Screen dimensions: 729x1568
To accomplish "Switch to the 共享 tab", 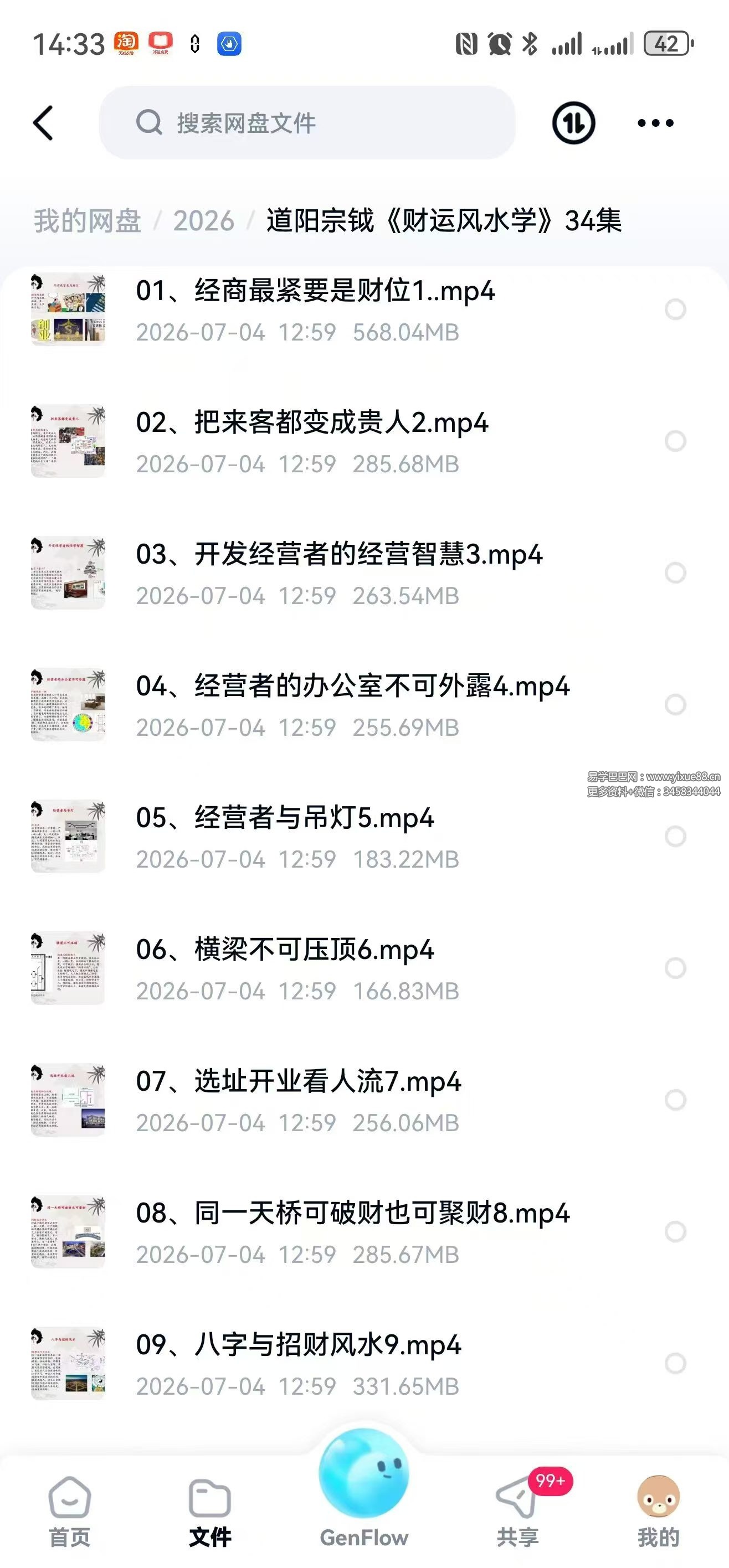I will [x=518, y=1513].
